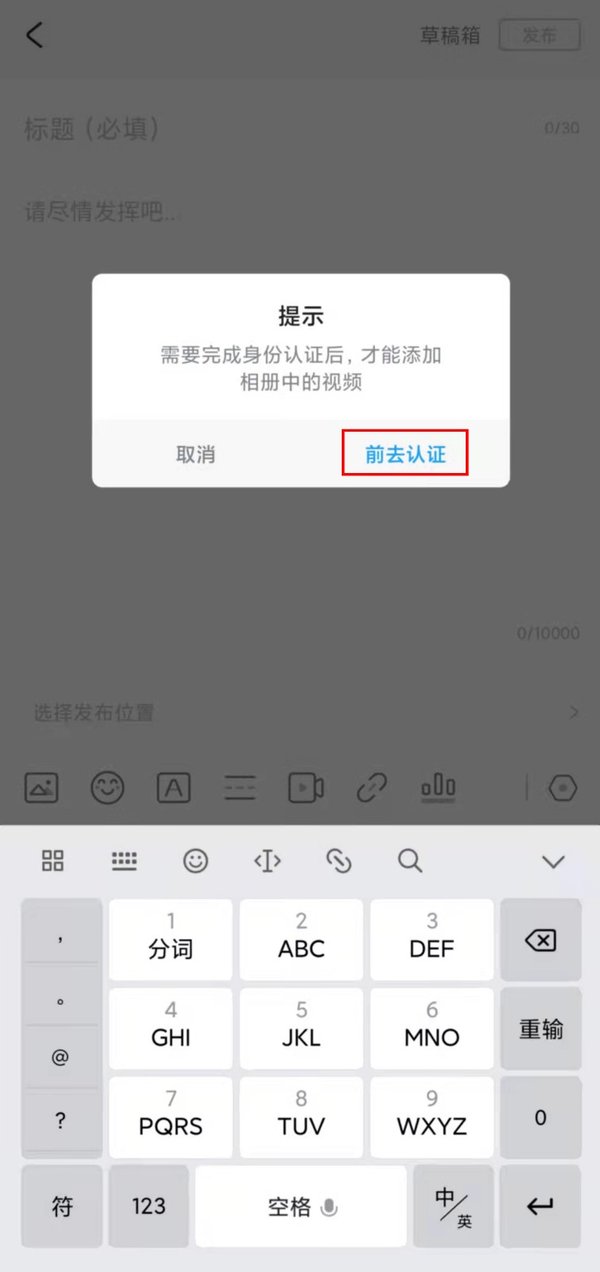The width and height of the screenshot is (600, 1272).
Task: Tap the 123 number key
Action: [148, 1206]
